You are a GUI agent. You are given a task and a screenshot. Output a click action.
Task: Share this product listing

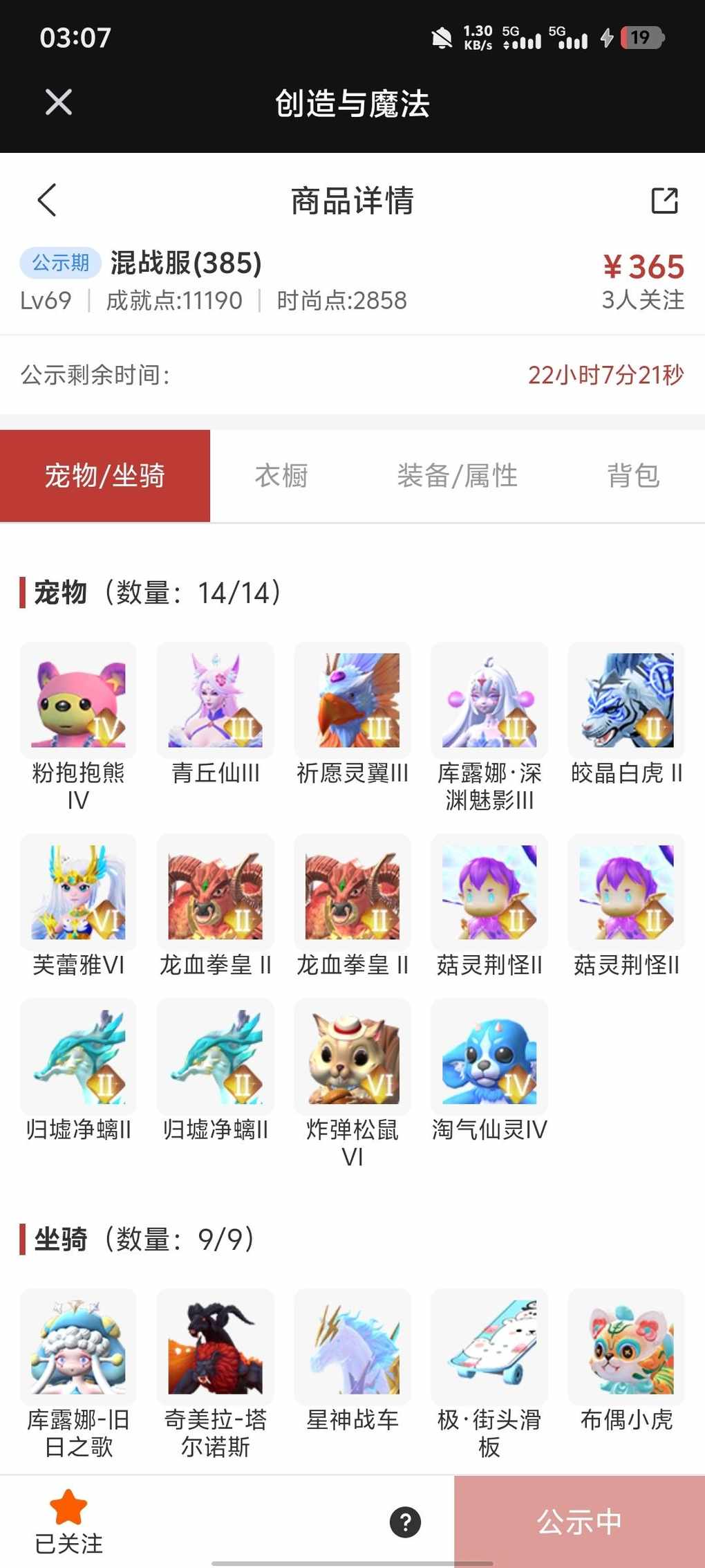664,201
